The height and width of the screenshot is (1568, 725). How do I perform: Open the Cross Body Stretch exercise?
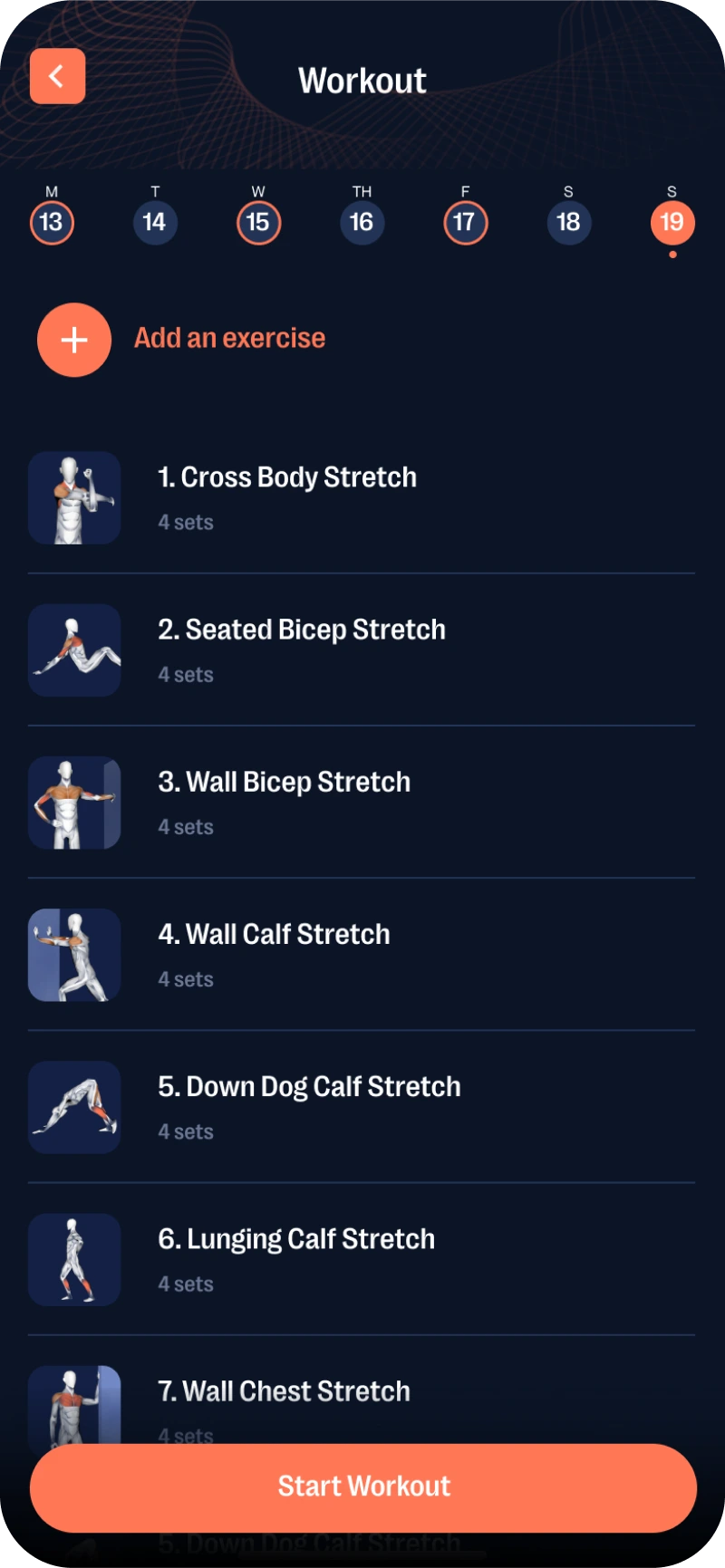(x=362, y=498)
